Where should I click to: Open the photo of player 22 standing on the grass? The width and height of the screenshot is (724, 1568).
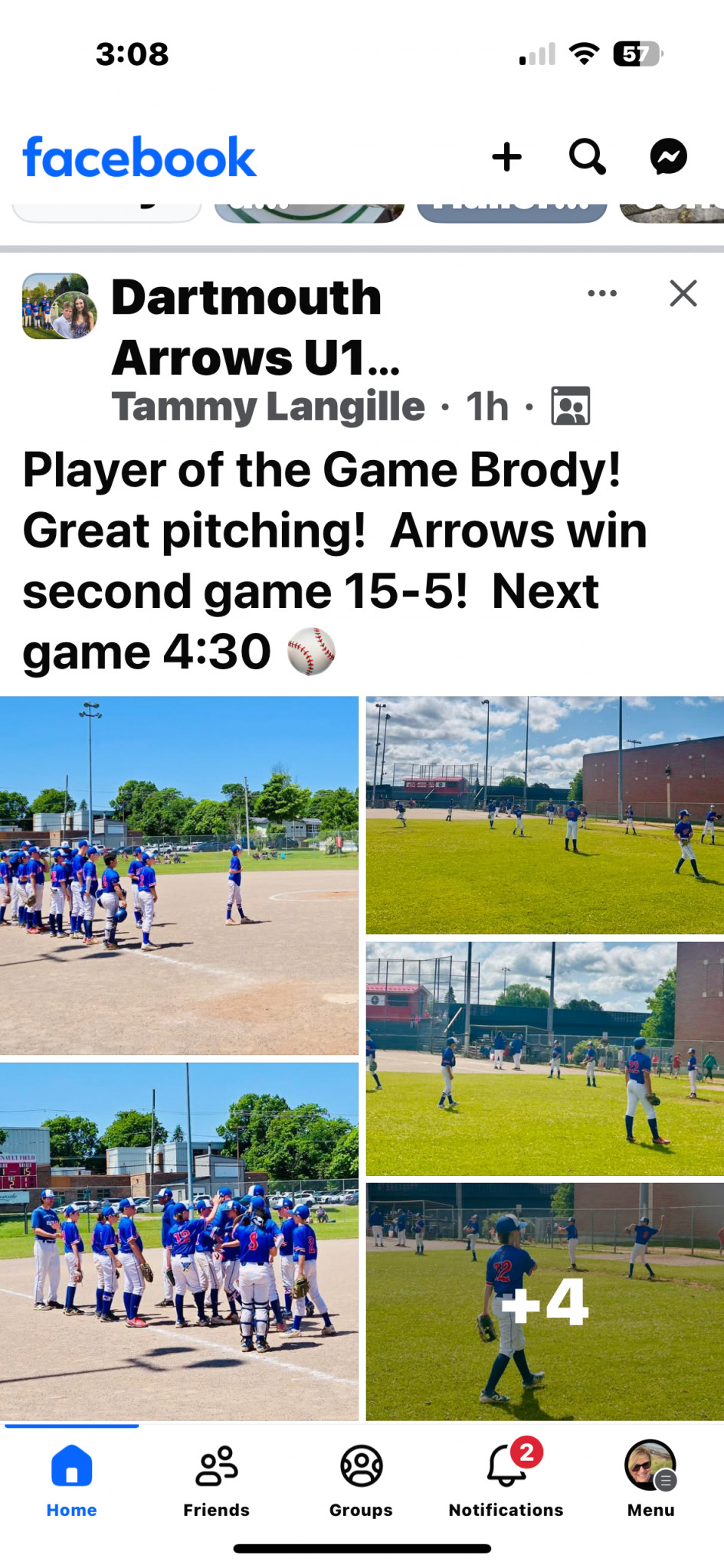pyautogui.click(x=545, y=1059)
